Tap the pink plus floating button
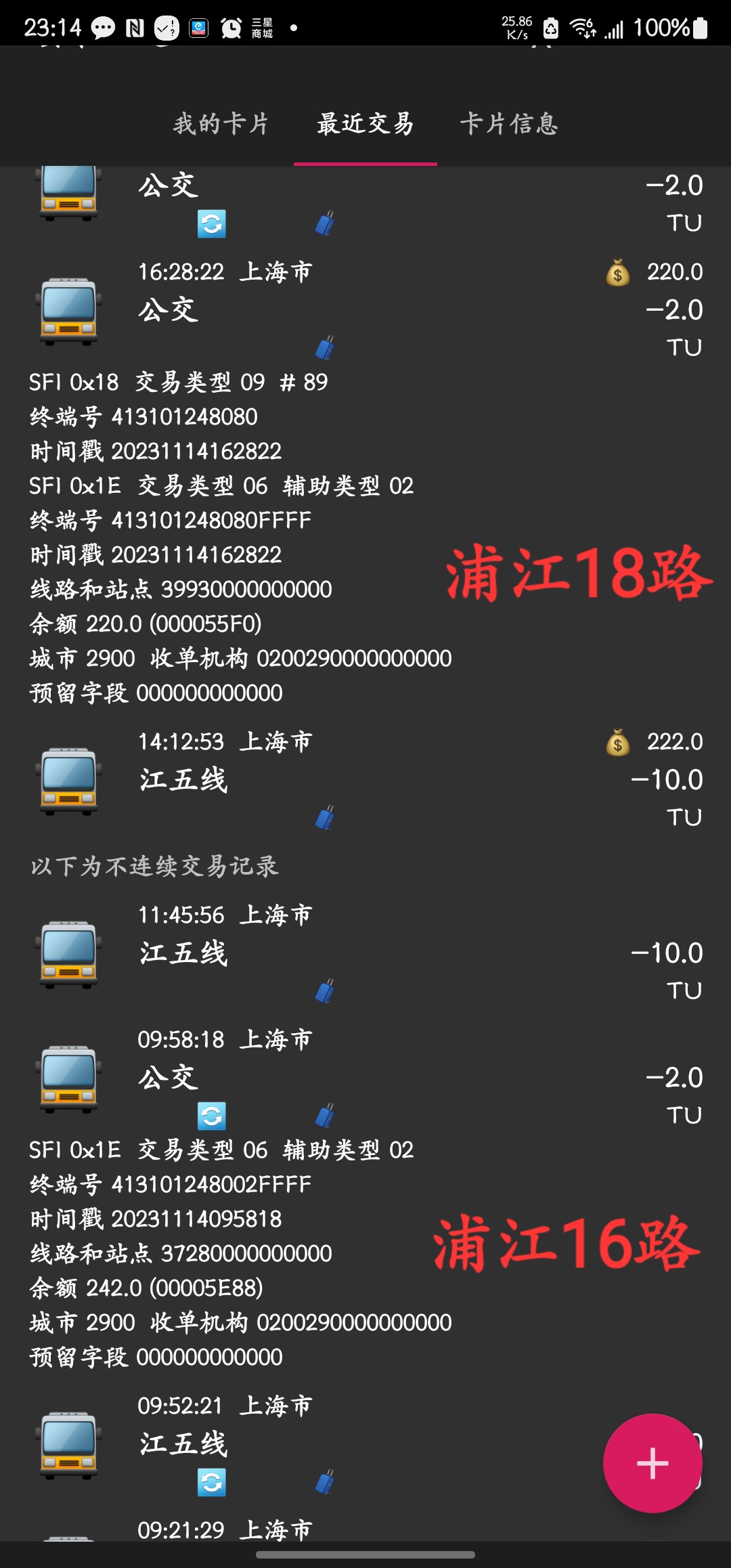Image resolution: width=731 pixels, height=1568 pixels. point(652,1462)
